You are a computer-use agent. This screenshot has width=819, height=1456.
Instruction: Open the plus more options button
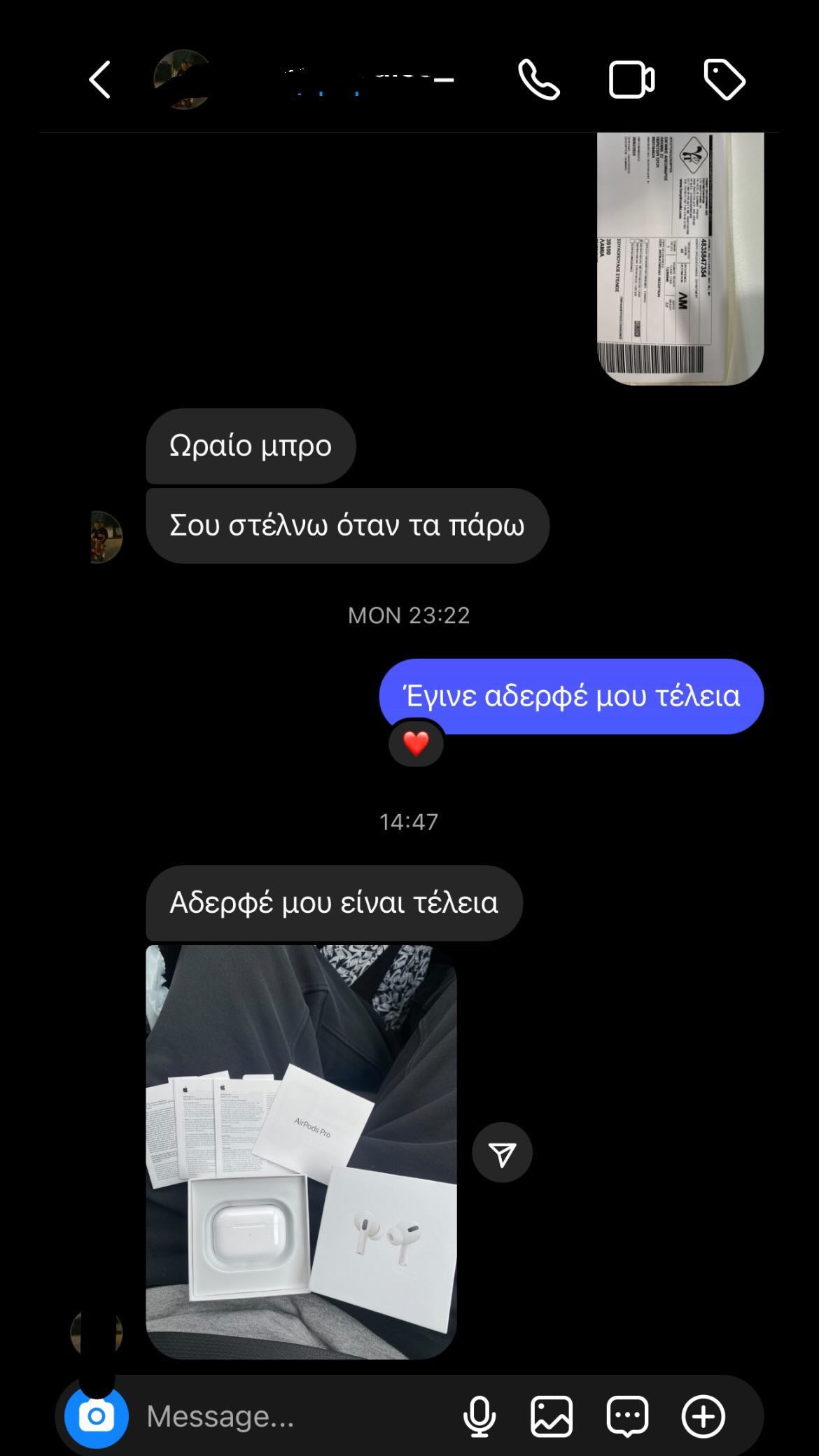[703, 1416]
